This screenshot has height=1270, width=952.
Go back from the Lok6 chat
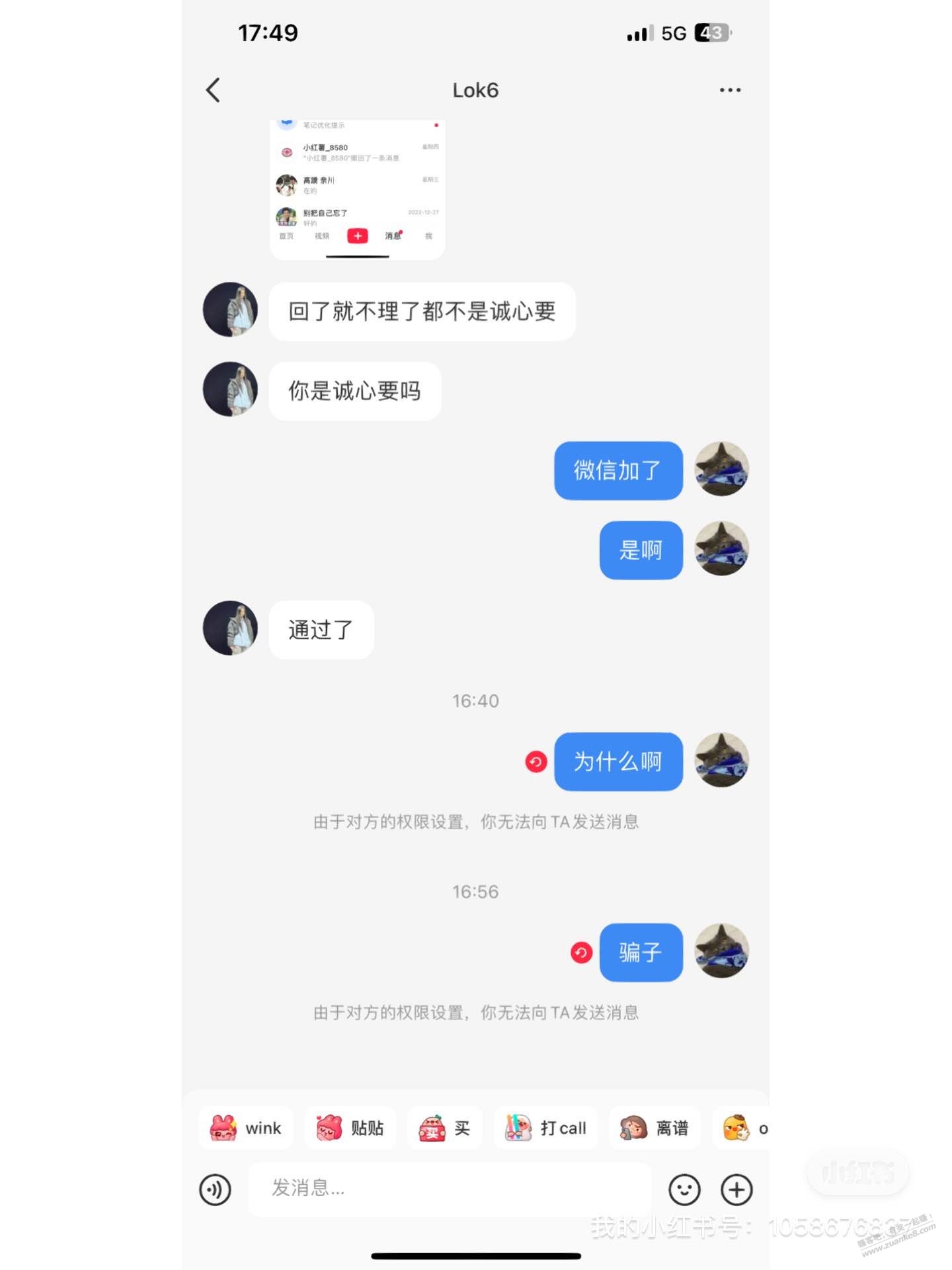213,90
